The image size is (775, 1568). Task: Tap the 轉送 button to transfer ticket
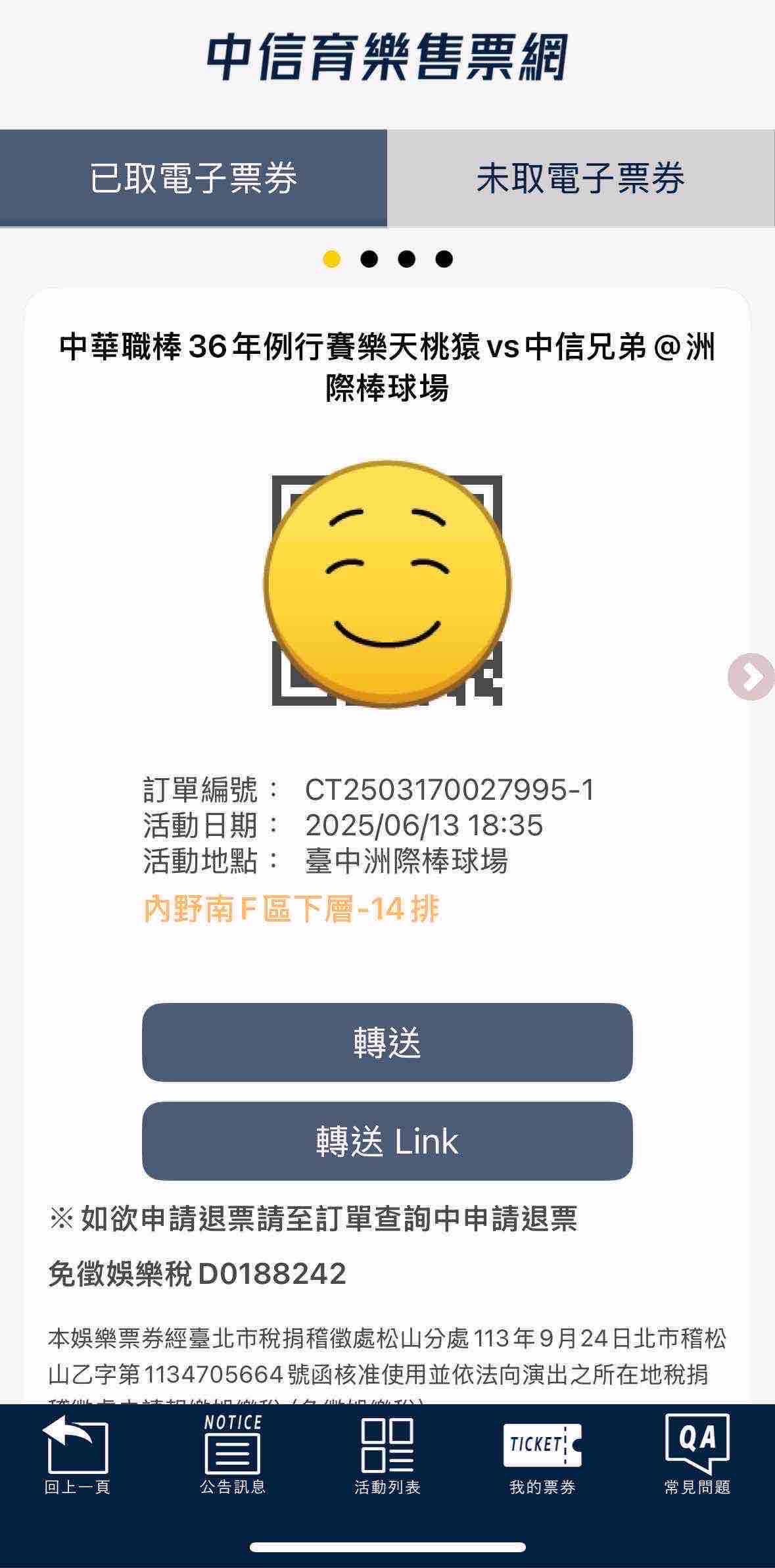pyautogui.click(x=387, y=1042)
